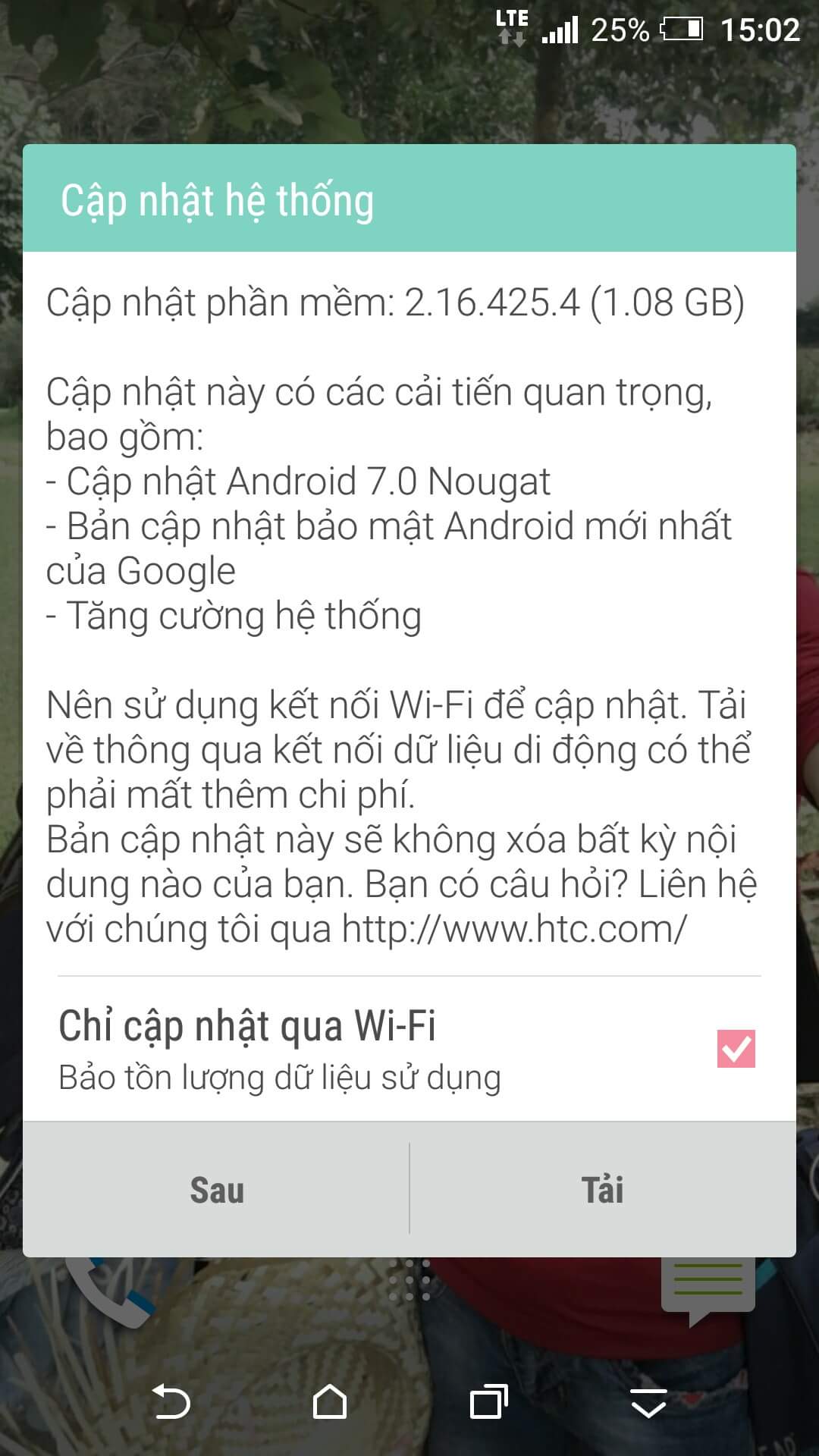Image resolution: width=819 pixels, height=1456 pixels.
Task: Open the recent apps view
Action: [489, 1401]
